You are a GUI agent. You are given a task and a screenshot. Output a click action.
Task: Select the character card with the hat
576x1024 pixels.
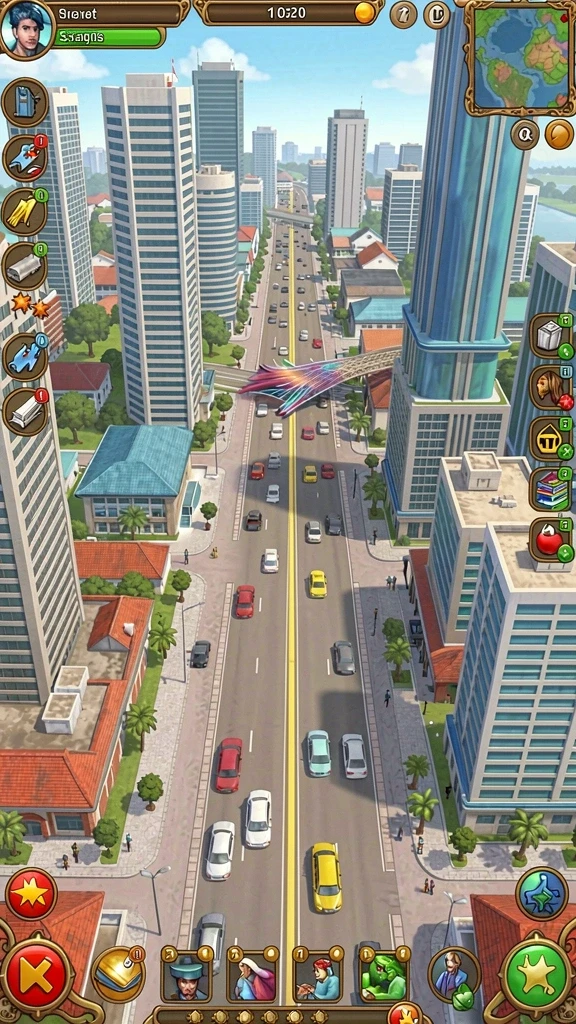coord(187,976)
